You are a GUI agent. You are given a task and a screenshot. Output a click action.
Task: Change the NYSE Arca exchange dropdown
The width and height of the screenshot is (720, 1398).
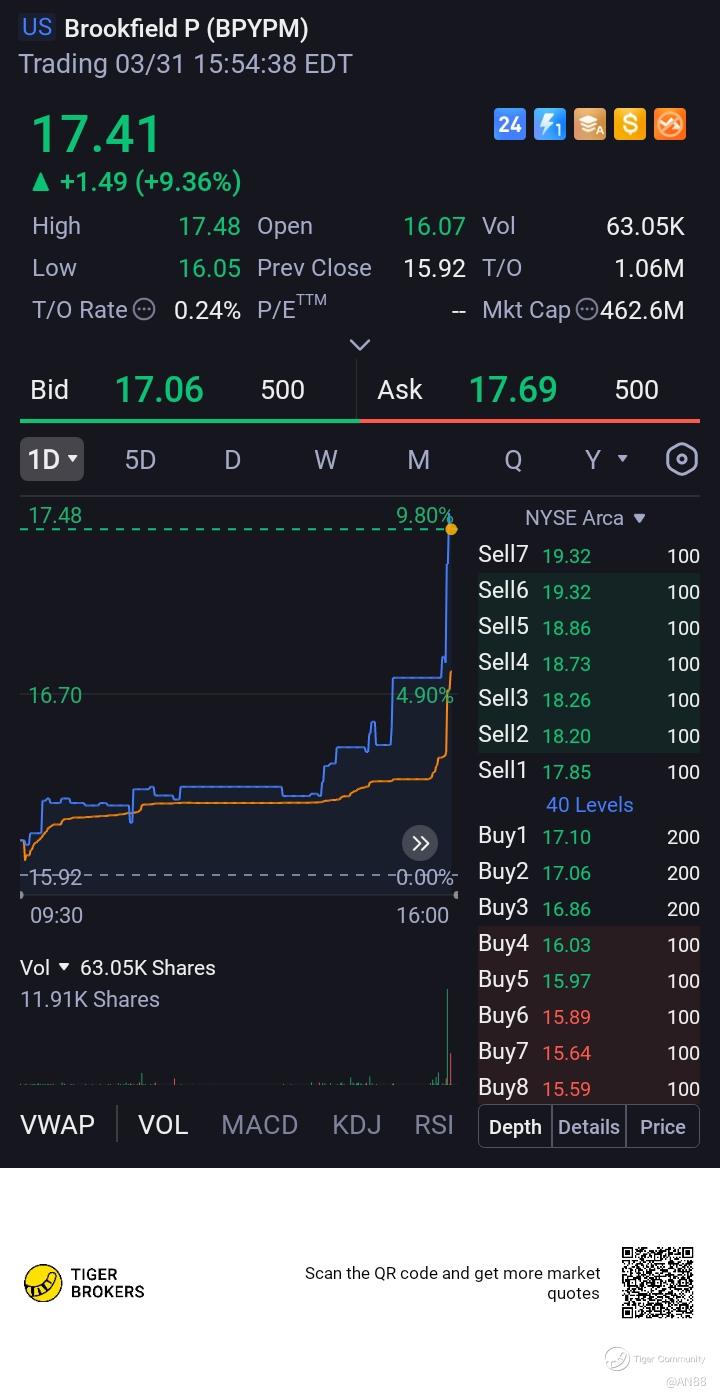click(585, 518)
